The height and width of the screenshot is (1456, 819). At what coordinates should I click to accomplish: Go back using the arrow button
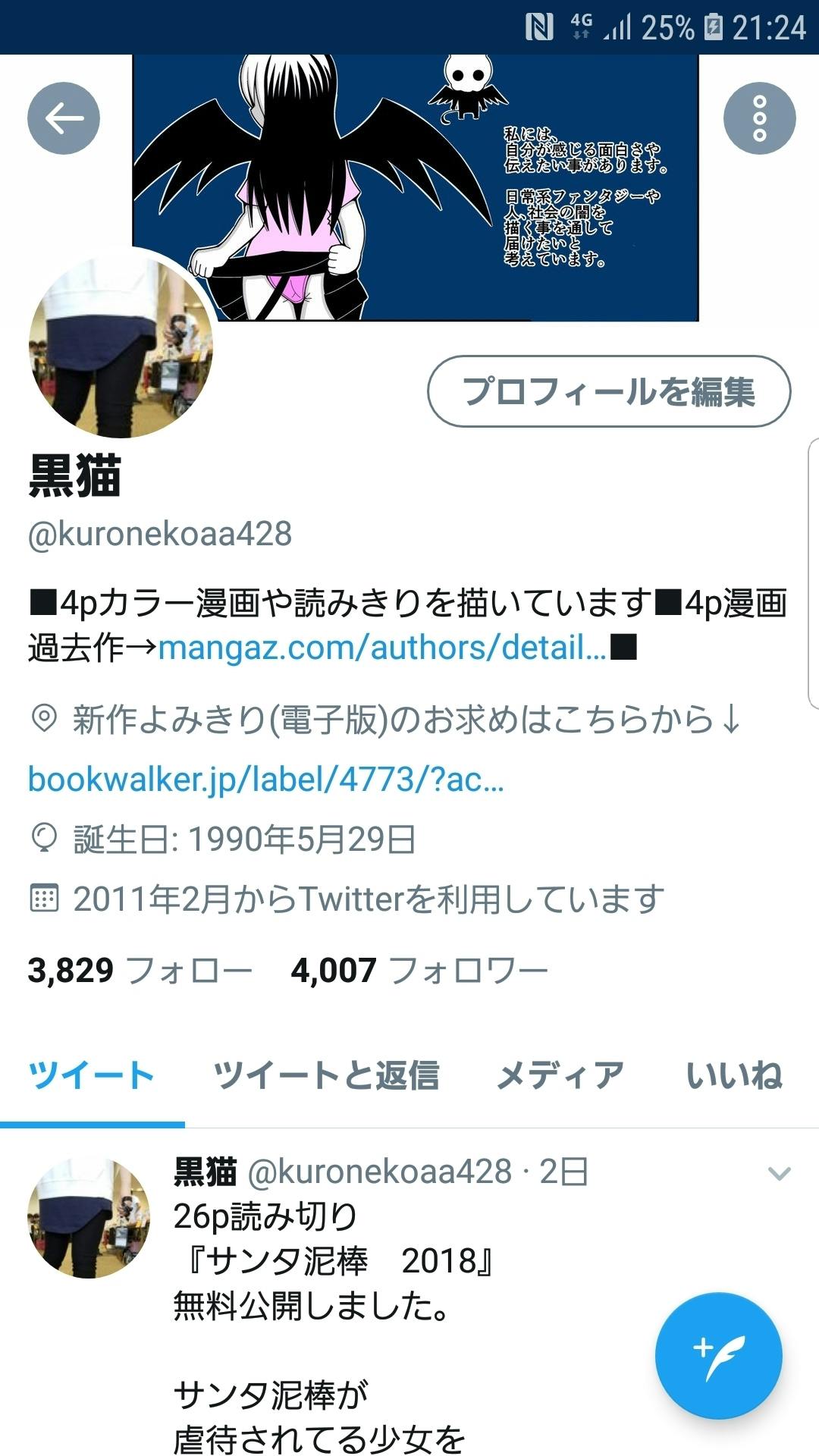64,118
